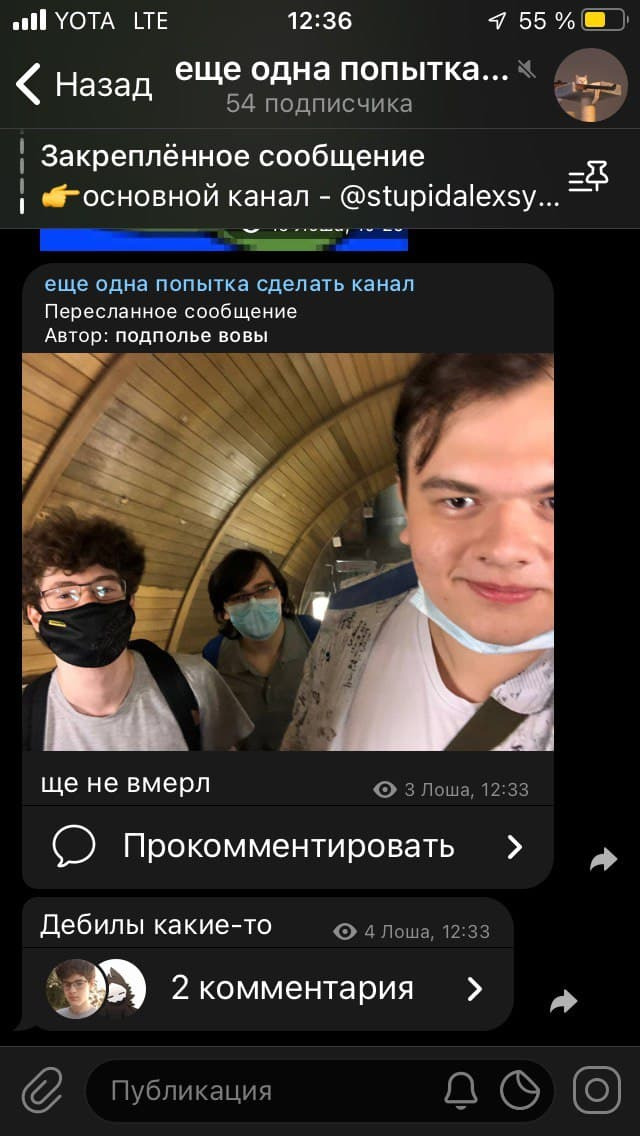This screenshot has height=1136, width=640.
Task: Share the photo post via forward arrow
Action: (603, 859)
